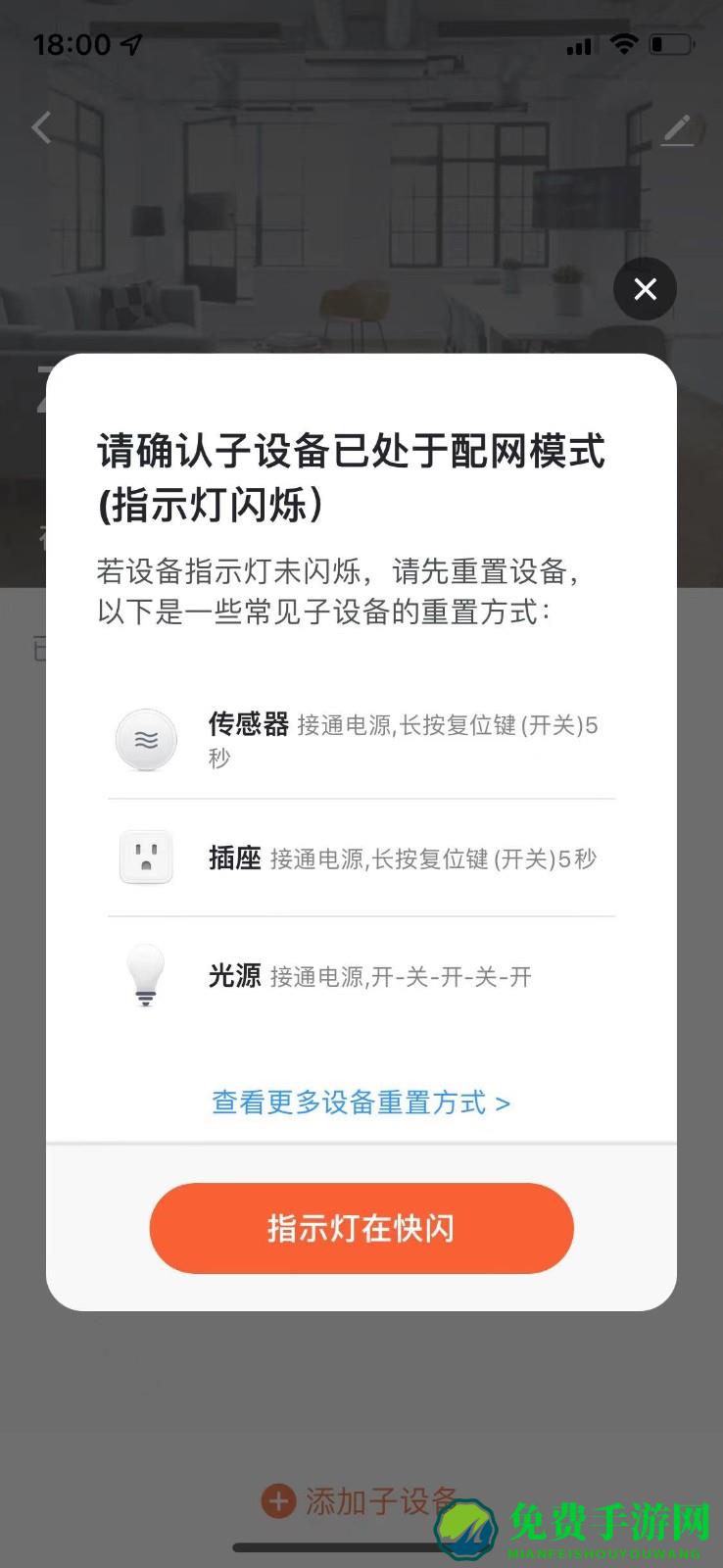Confirm pairing by tapping 指示灯在快闪
The width and height of the screenshot is (723, 1568).
tap(361, 1228)
